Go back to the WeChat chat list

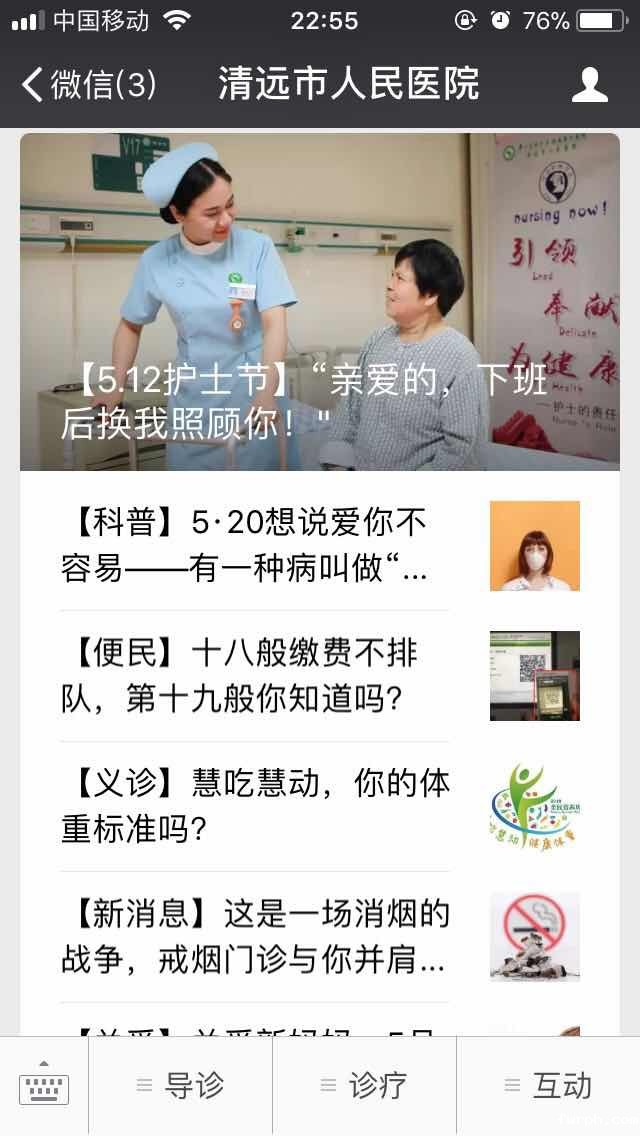tap(88, 85)
